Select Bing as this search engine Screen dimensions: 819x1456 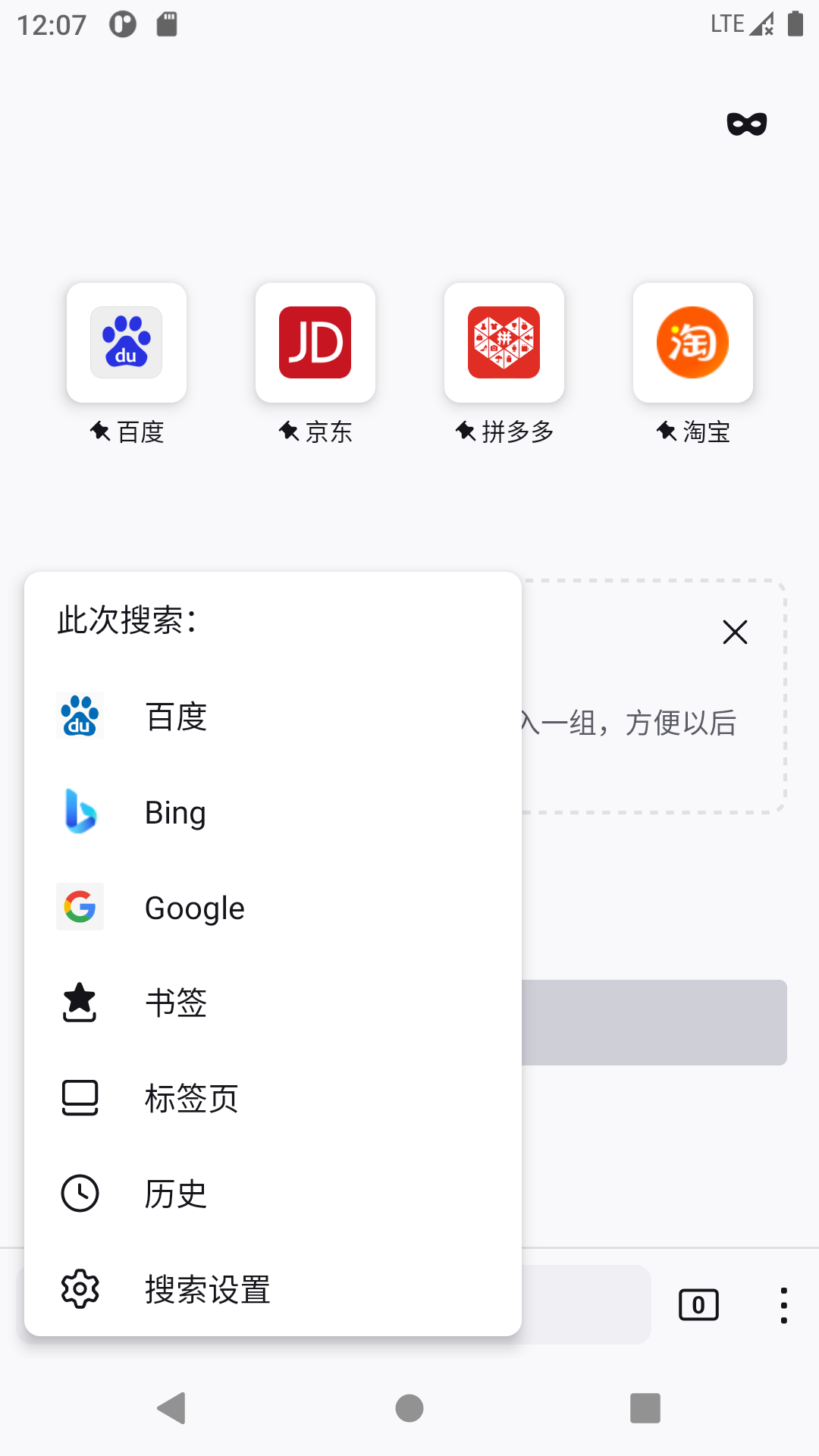pos(175,811)
